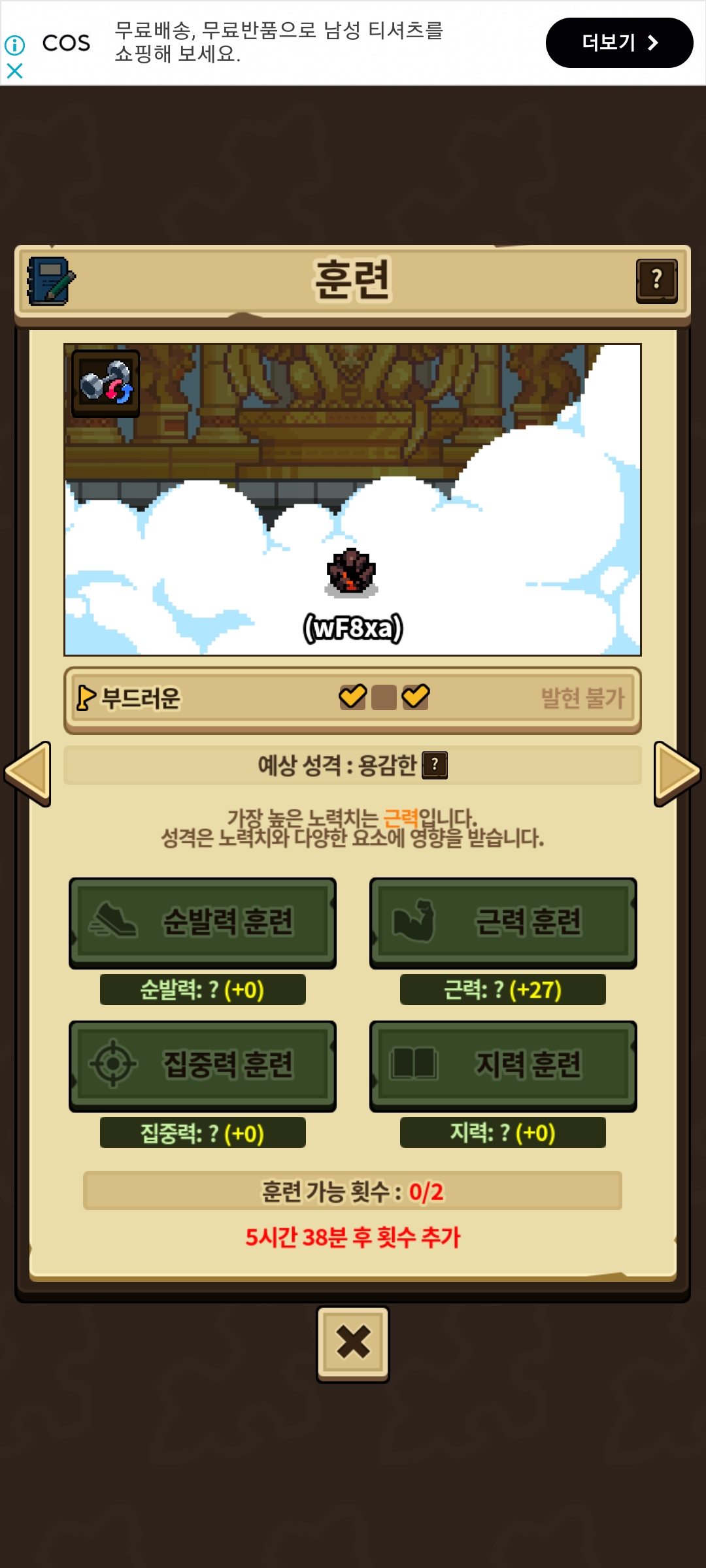Tap the dumbbell swap icon on the scene
The width and height of the screenshot is (706, 1568).
105,384
